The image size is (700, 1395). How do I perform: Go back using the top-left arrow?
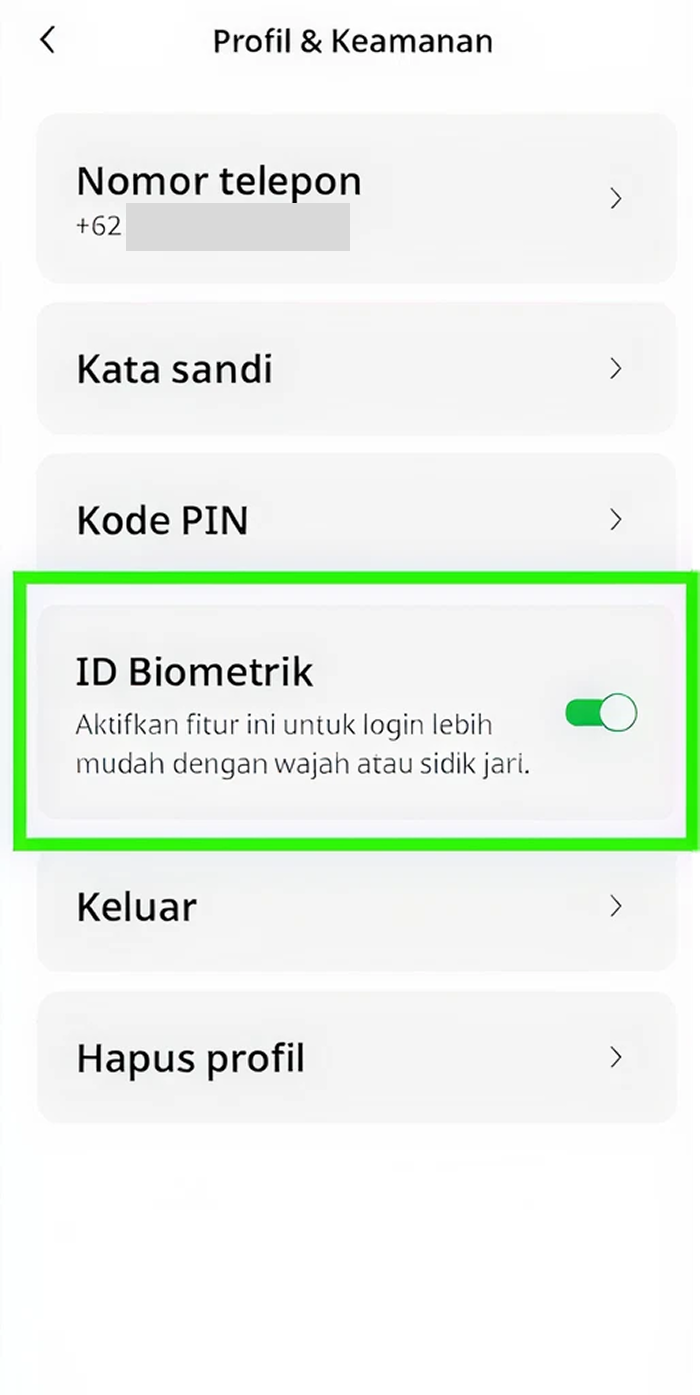point(47,41)
